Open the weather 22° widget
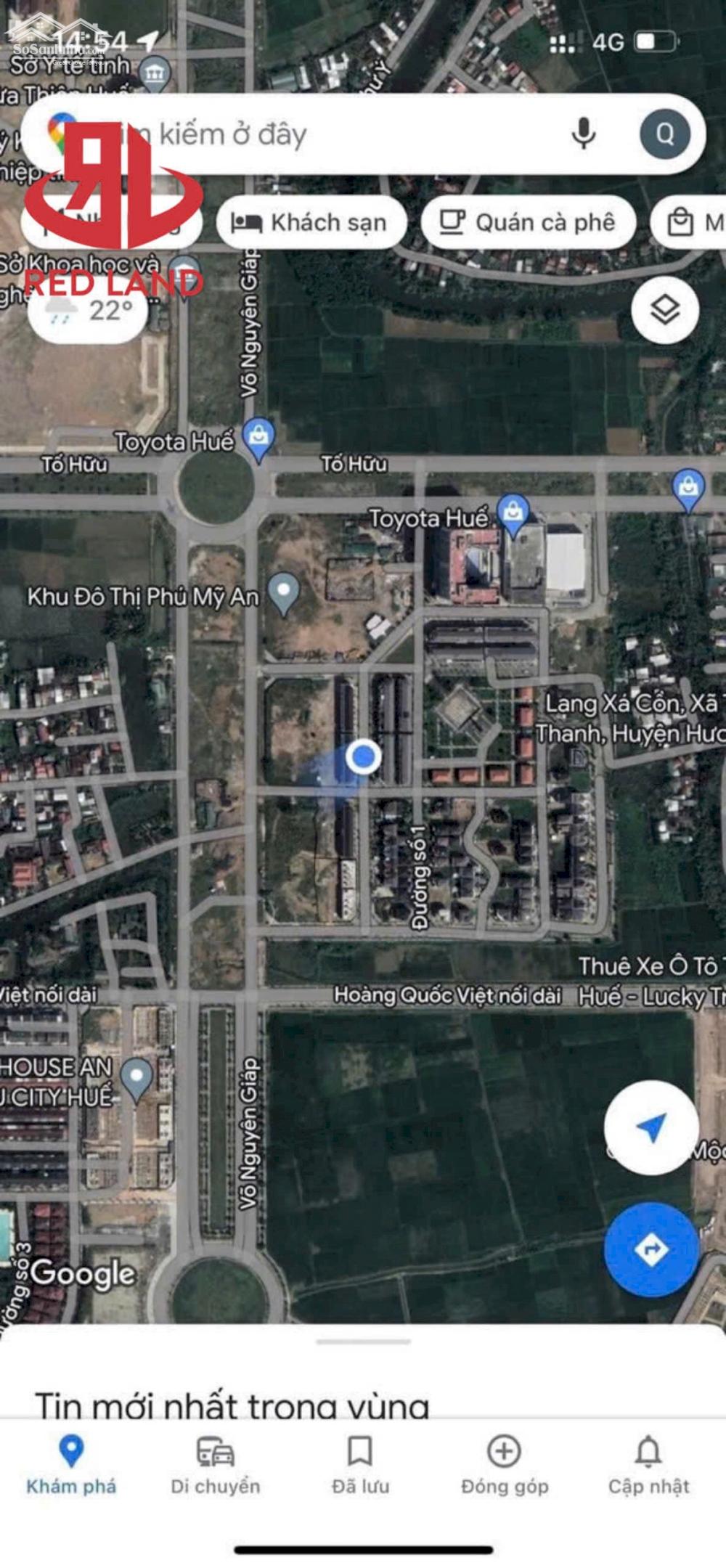The width and height of the screenshot is (726, 1568). pyautogui.click(x=88, y=311)
